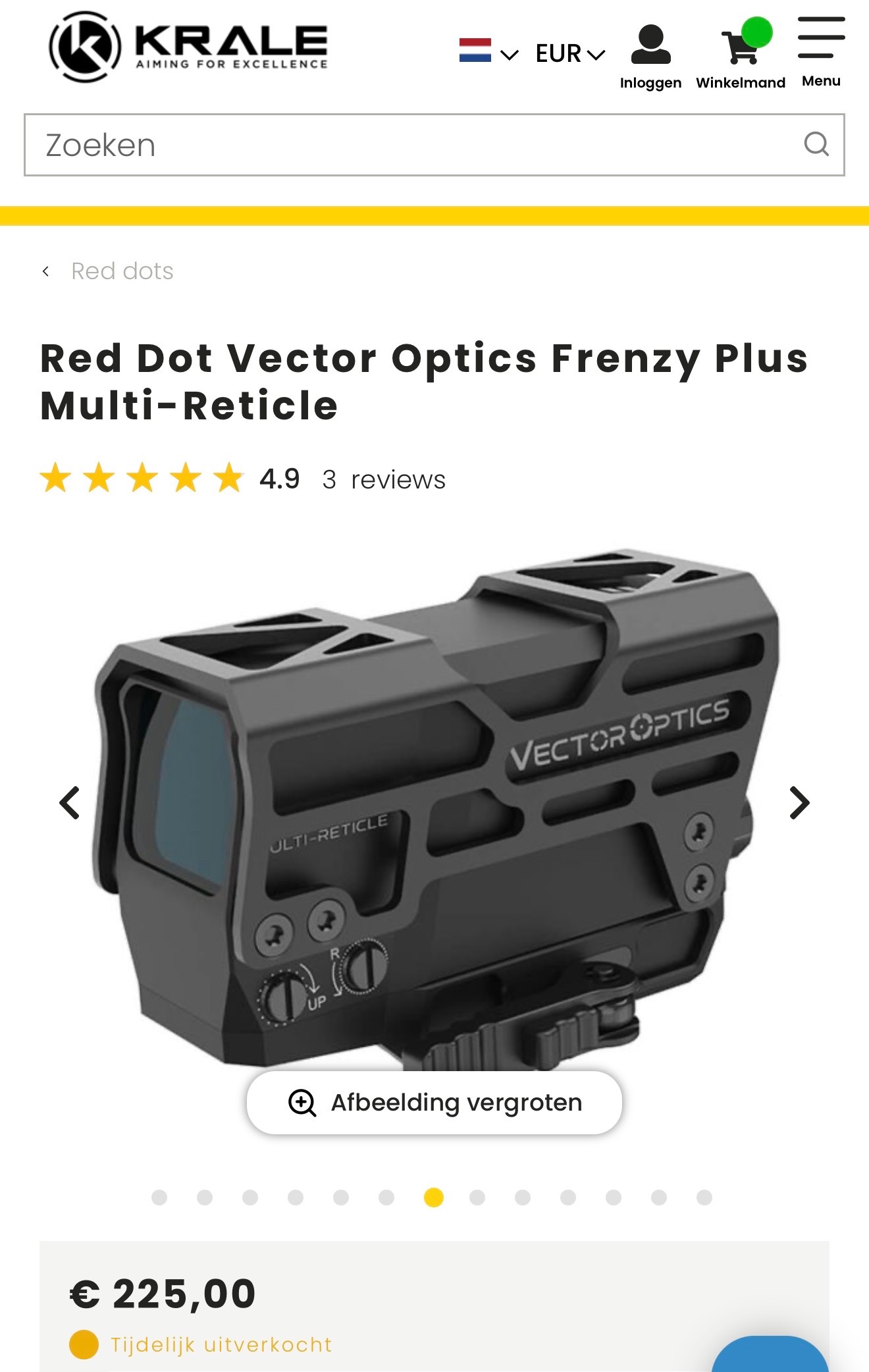Viewport: 869px width, 1372px height.
Task: Open the blue floating chat button
Action: tap(770, 1356)
